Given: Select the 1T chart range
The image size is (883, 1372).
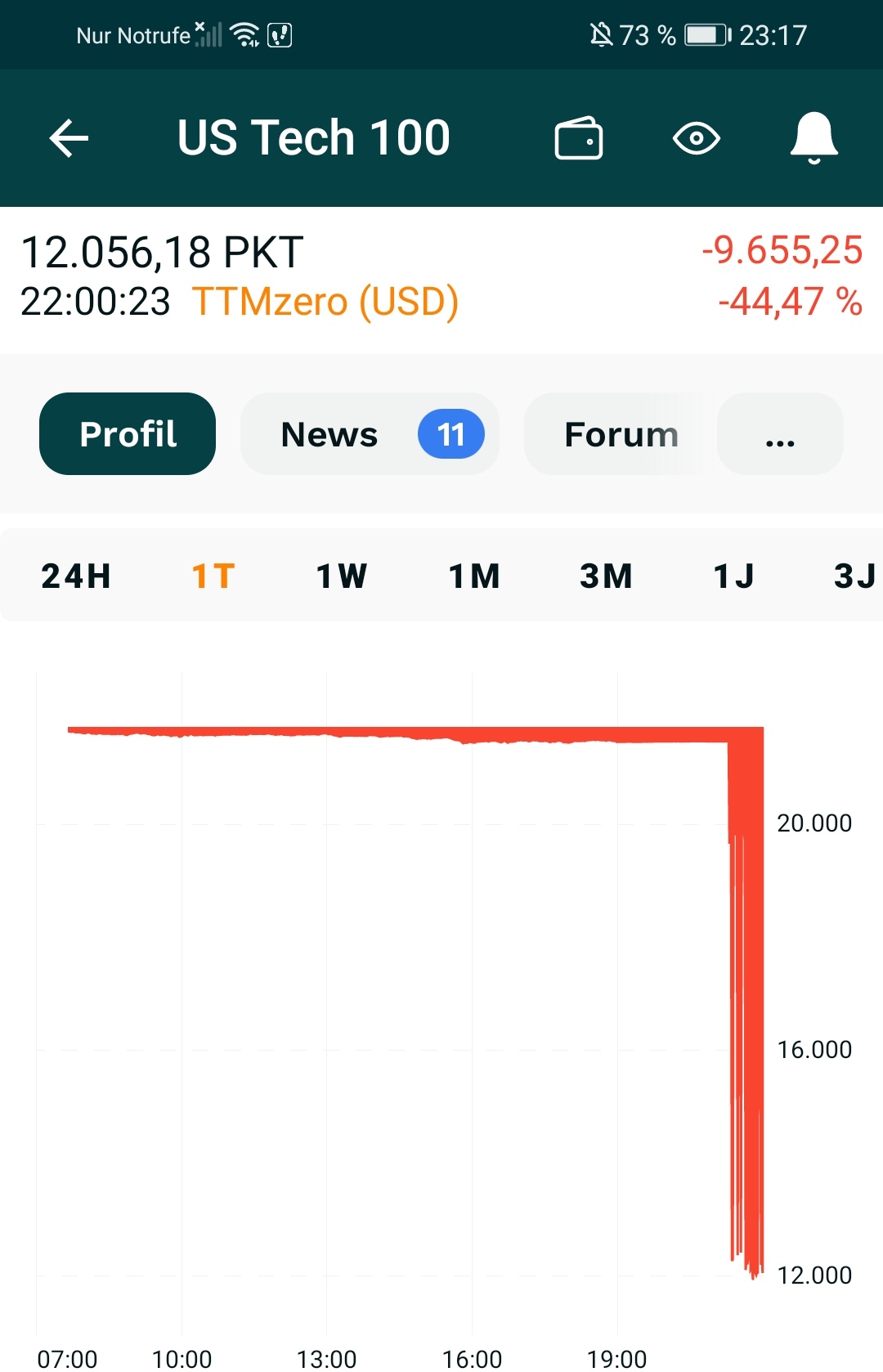Looking at the screenshot, I should pyautogui.click(x=213, y=576).
